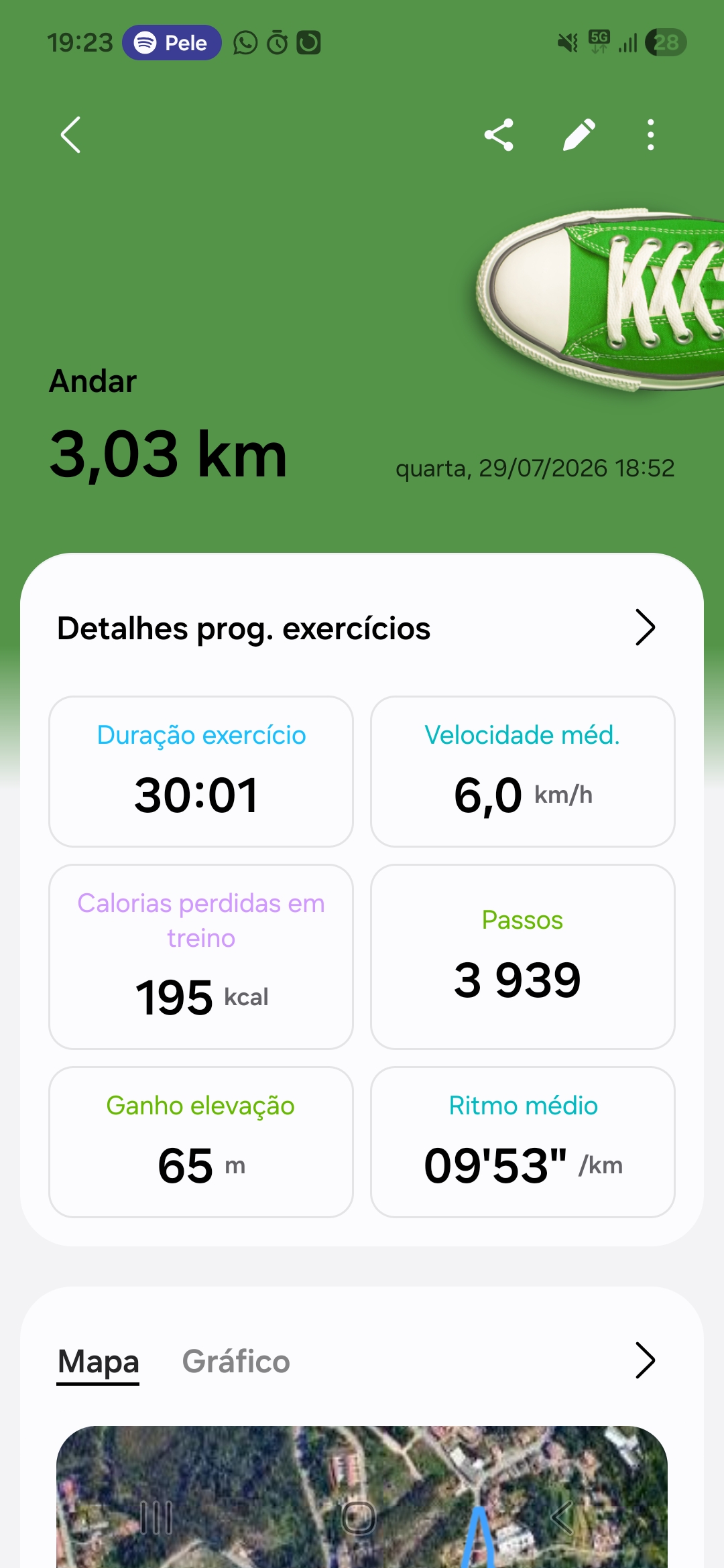Edit the workout with the pencil icon
Screen dimensions: 724x1568
point(579,135)
